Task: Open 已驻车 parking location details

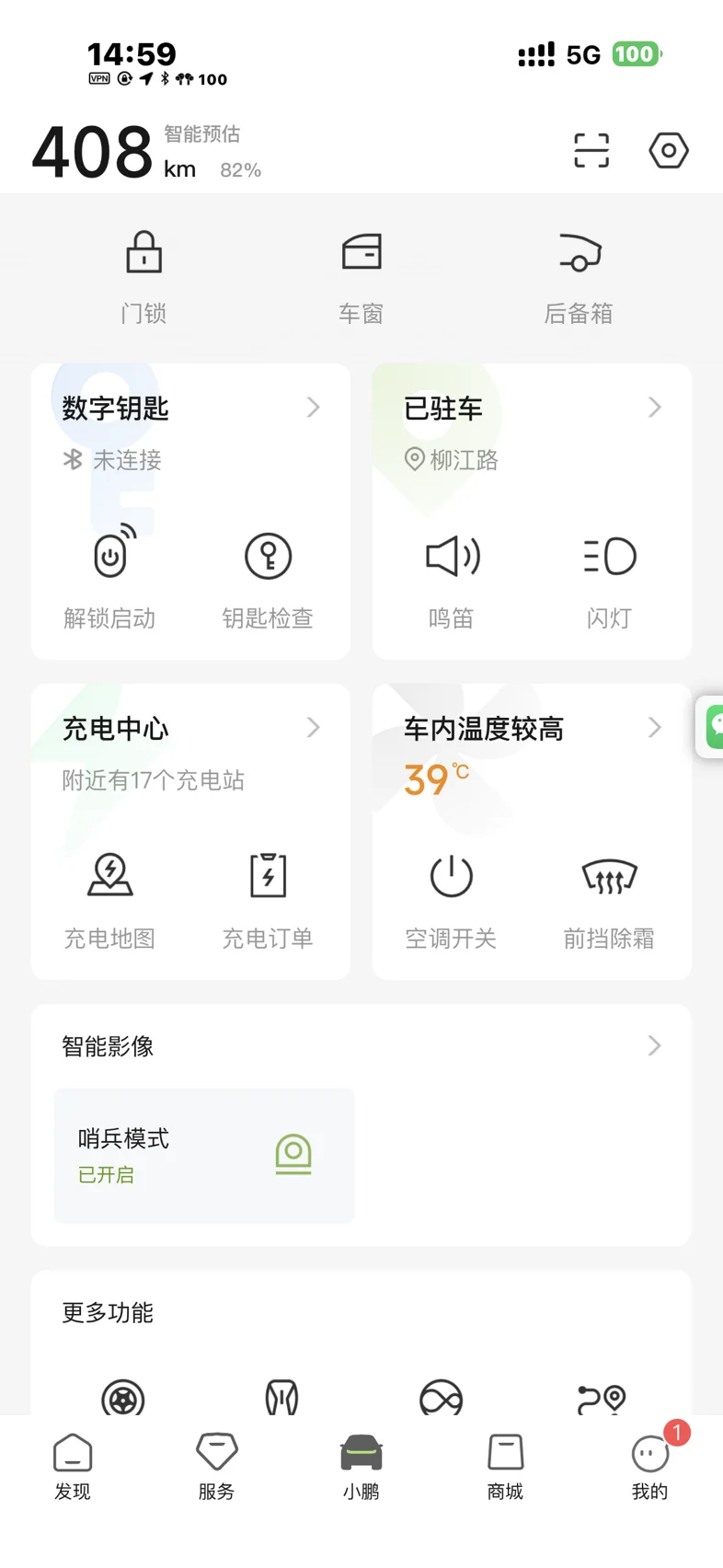Action: click(532, 408)
